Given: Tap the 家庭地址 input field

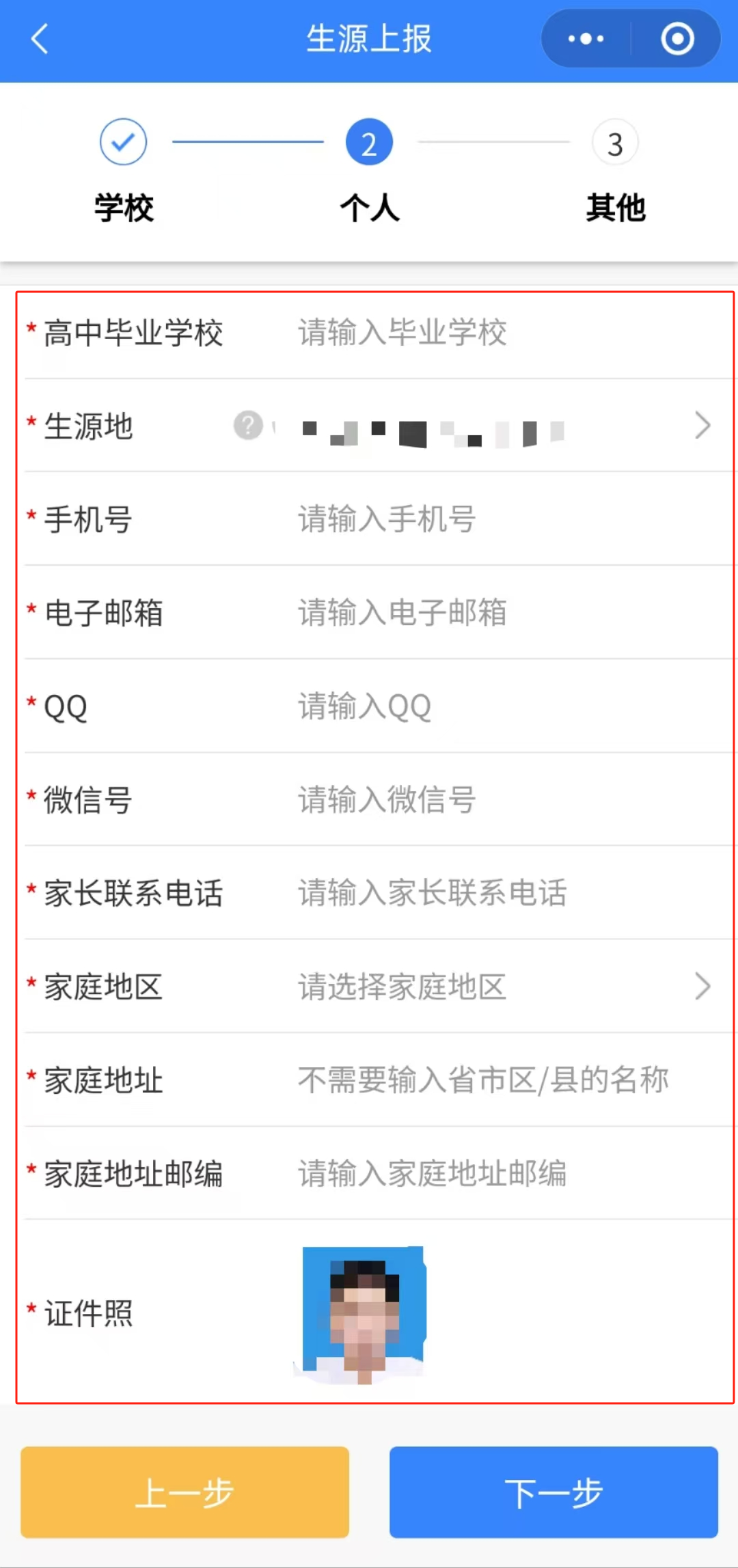Looking at the screenshot, I should (x=506, y=1080).
